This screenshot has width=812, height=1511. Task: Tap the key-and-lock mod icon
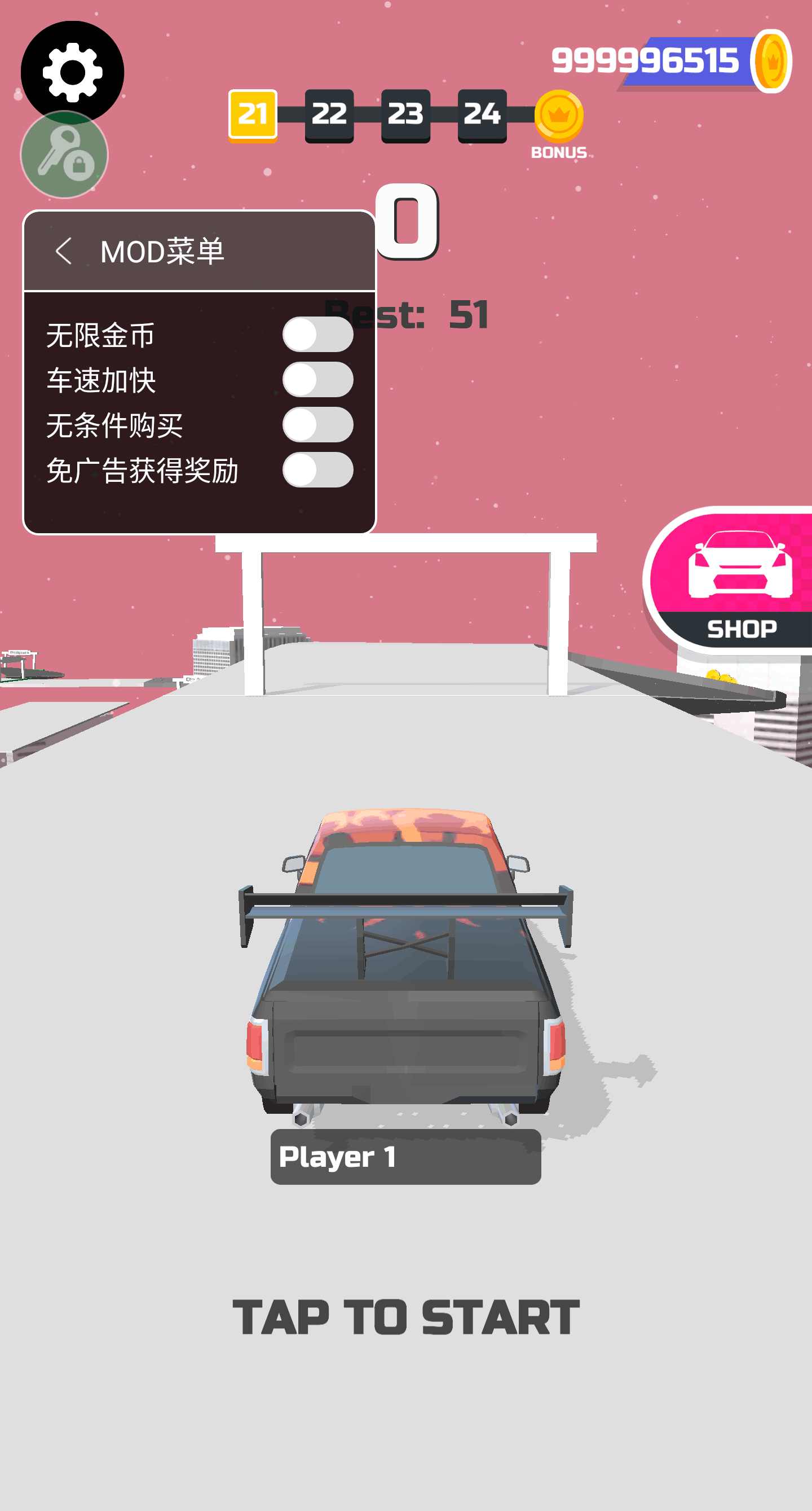64,155
